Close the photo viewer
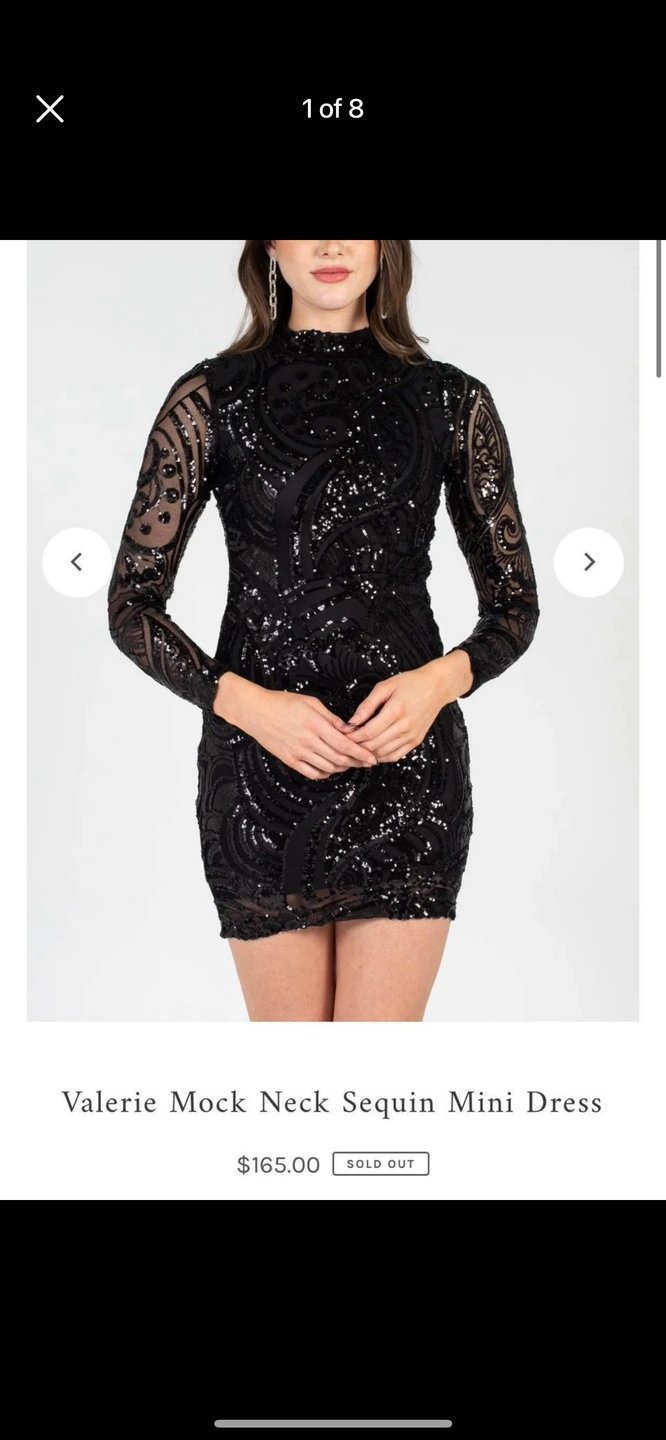The height and width of the screenshot is (1440, 666). pyautogui.click(x=50, y=109)
